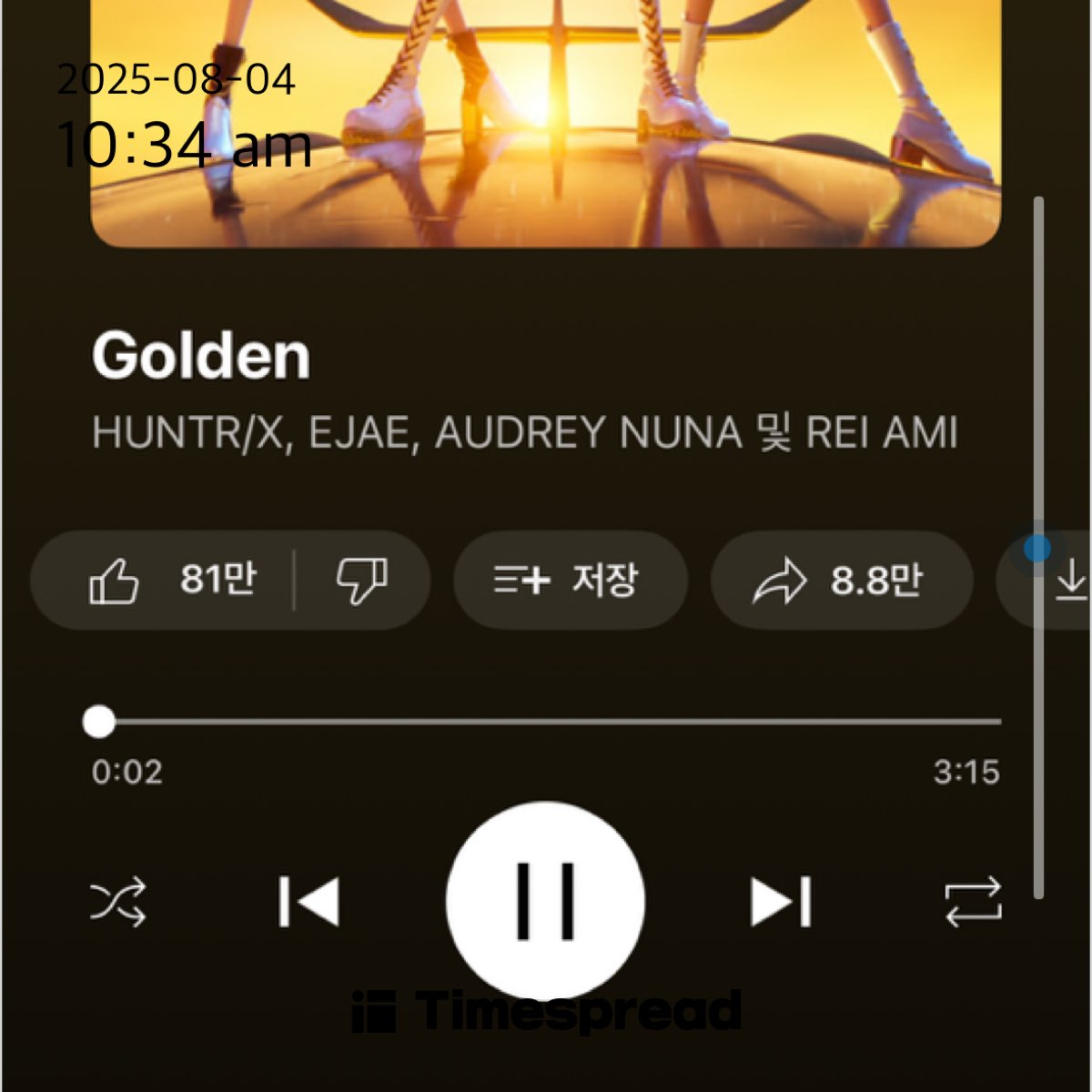Toggle repeat mode

point(973,902)
